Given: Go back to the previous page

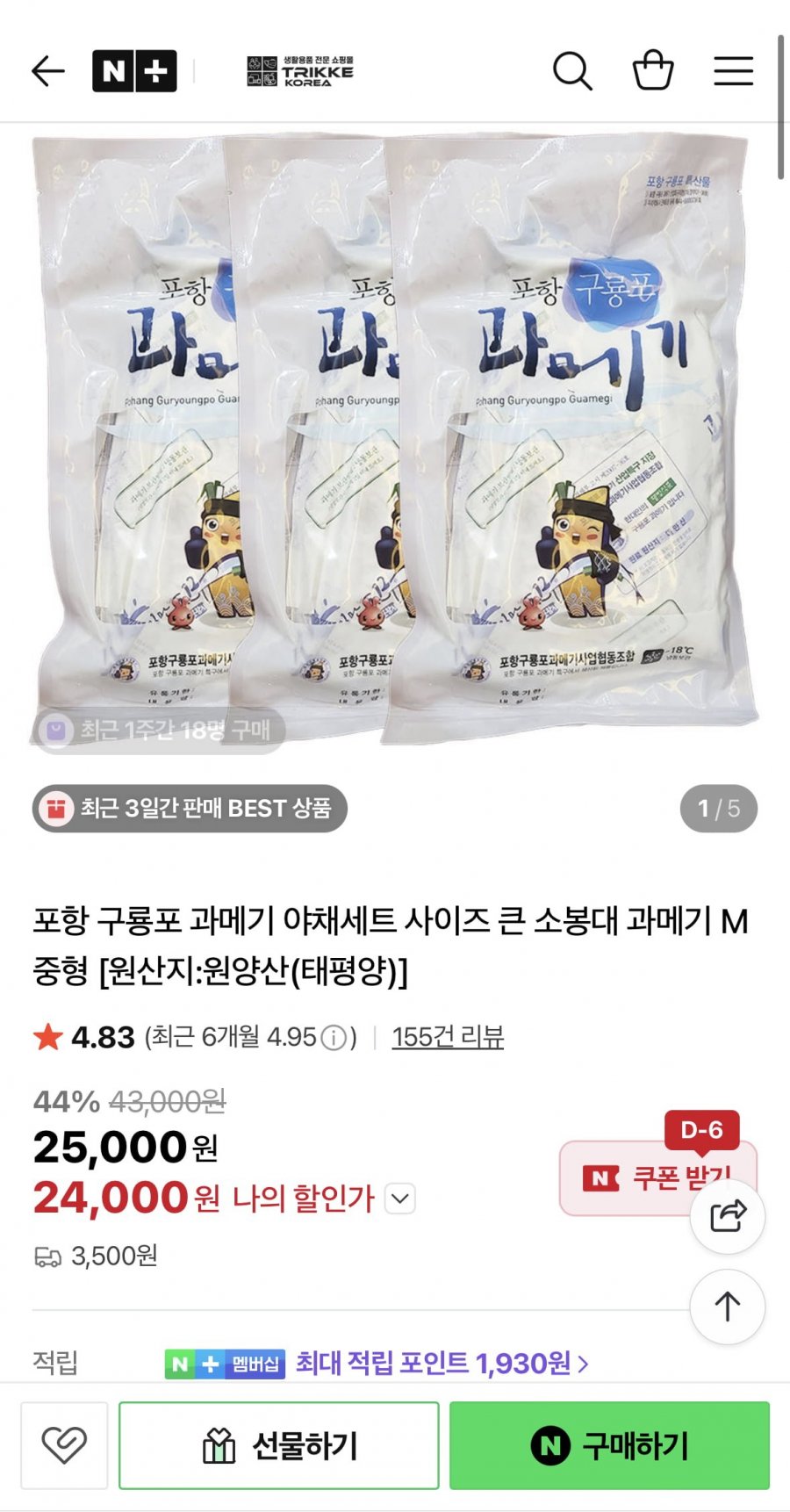Looking at the screenshot, I should coord(48,71).
